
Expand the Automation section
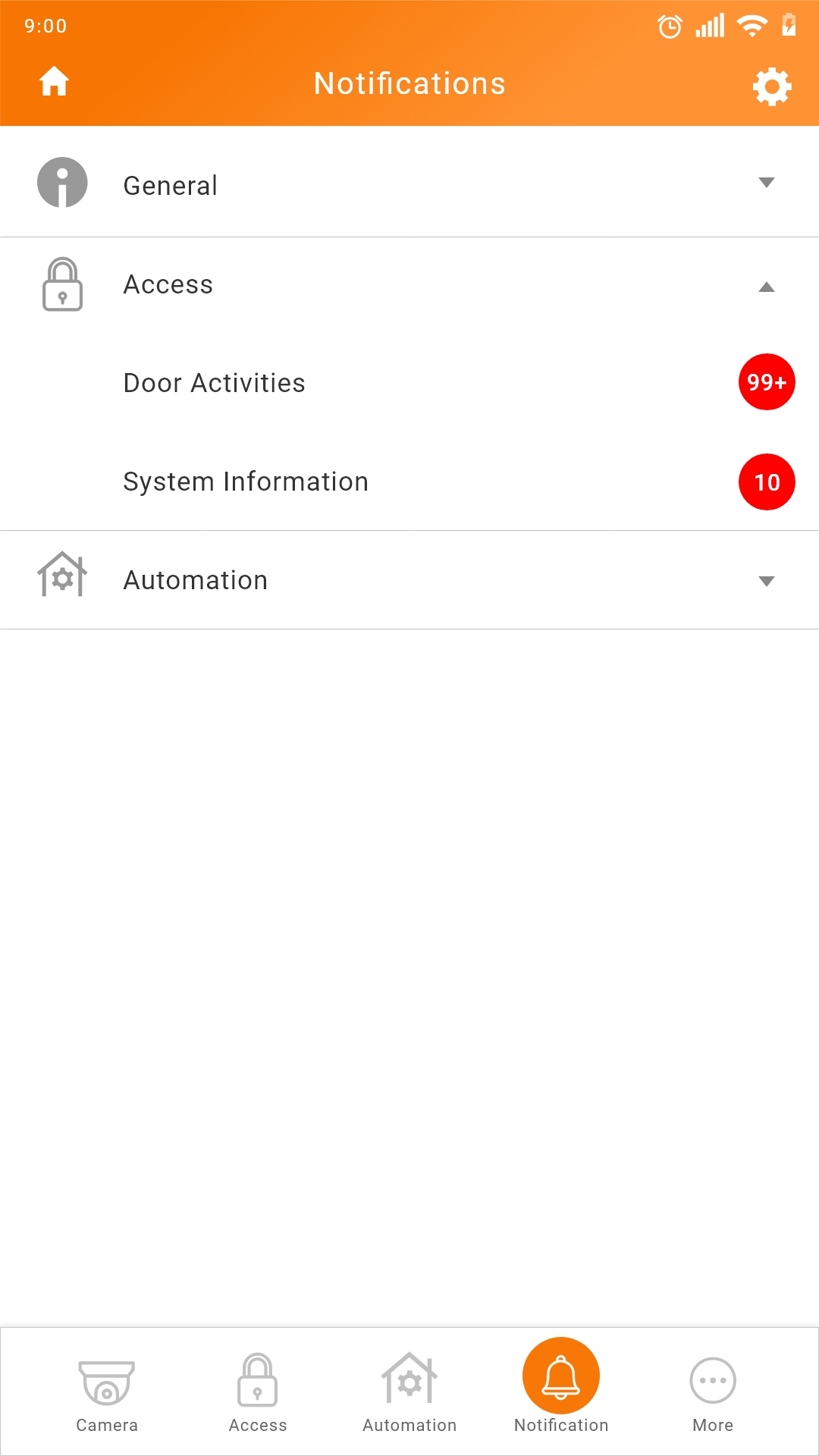[409, 580]
